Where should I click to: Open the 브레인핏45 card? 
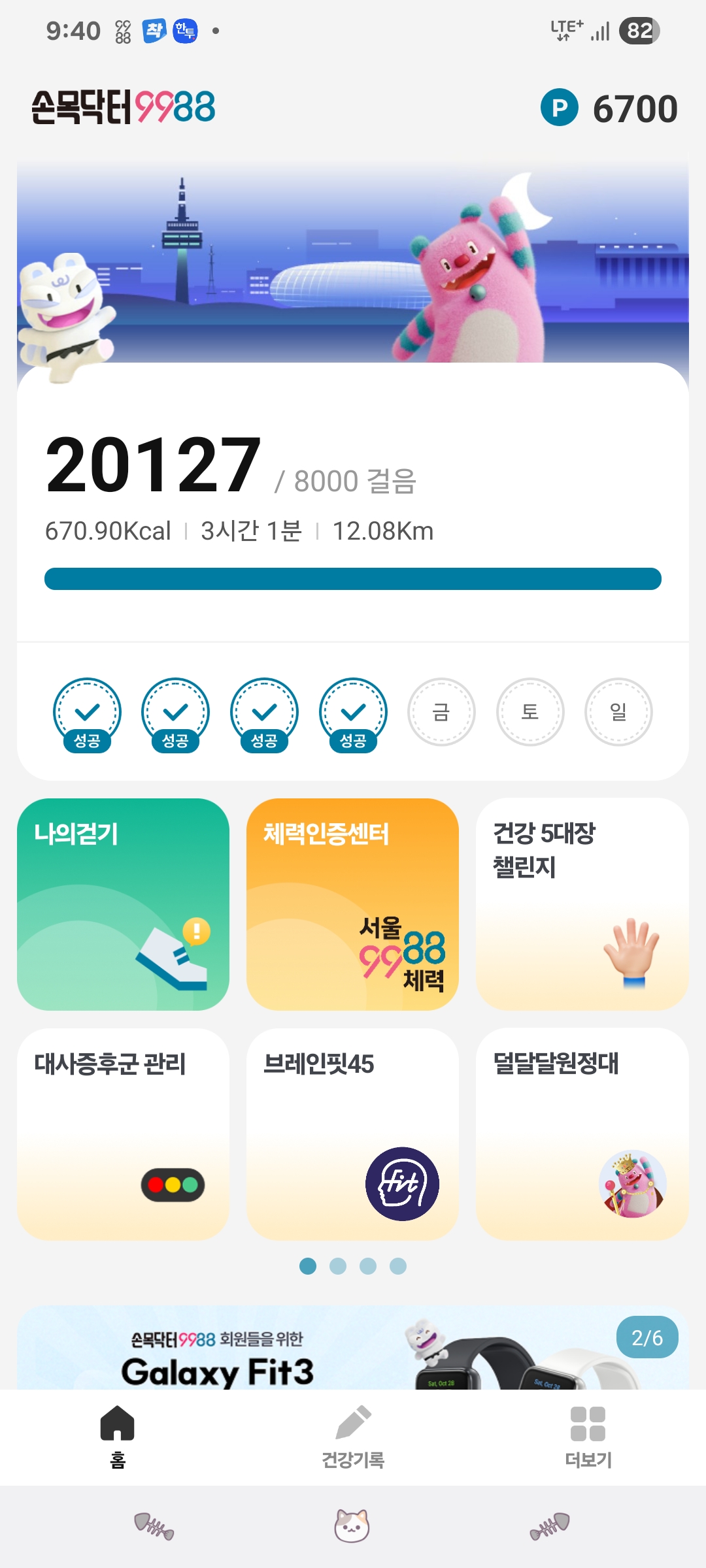[352, 1134]
